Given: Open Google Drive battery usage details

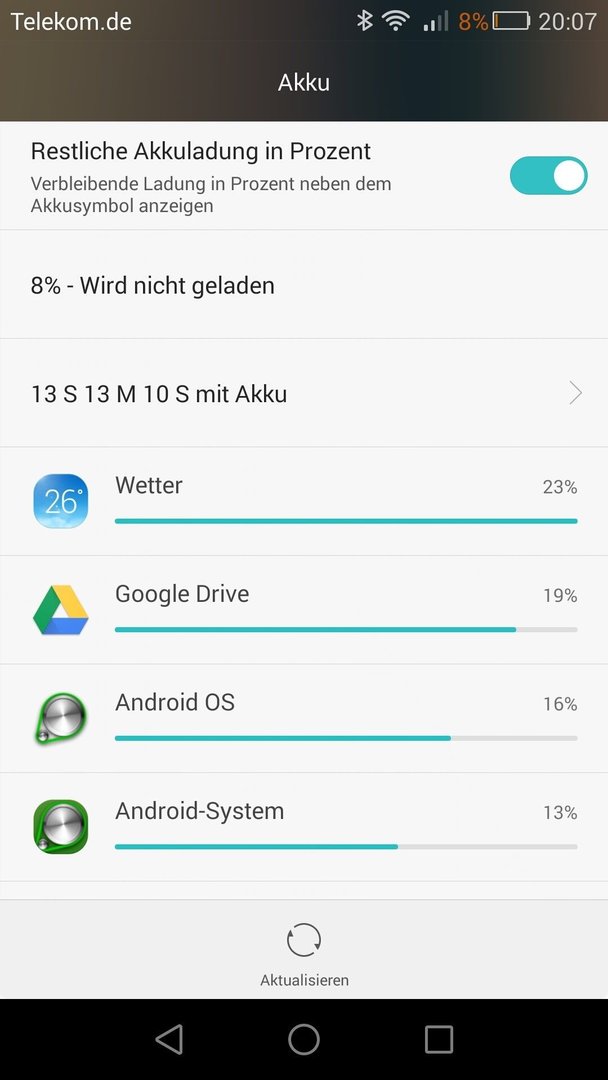Looking at the screenshot, I should (x=304, y=610).
